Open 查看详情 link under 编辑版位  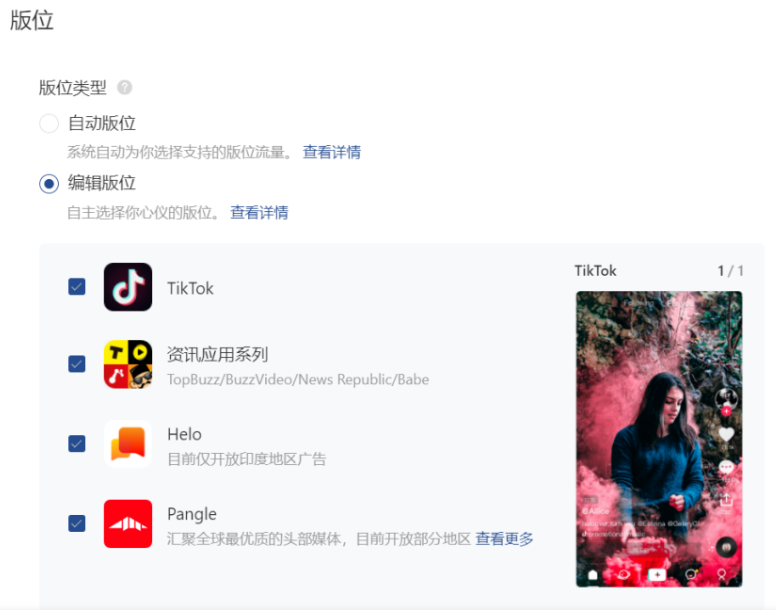pos(259,212)
